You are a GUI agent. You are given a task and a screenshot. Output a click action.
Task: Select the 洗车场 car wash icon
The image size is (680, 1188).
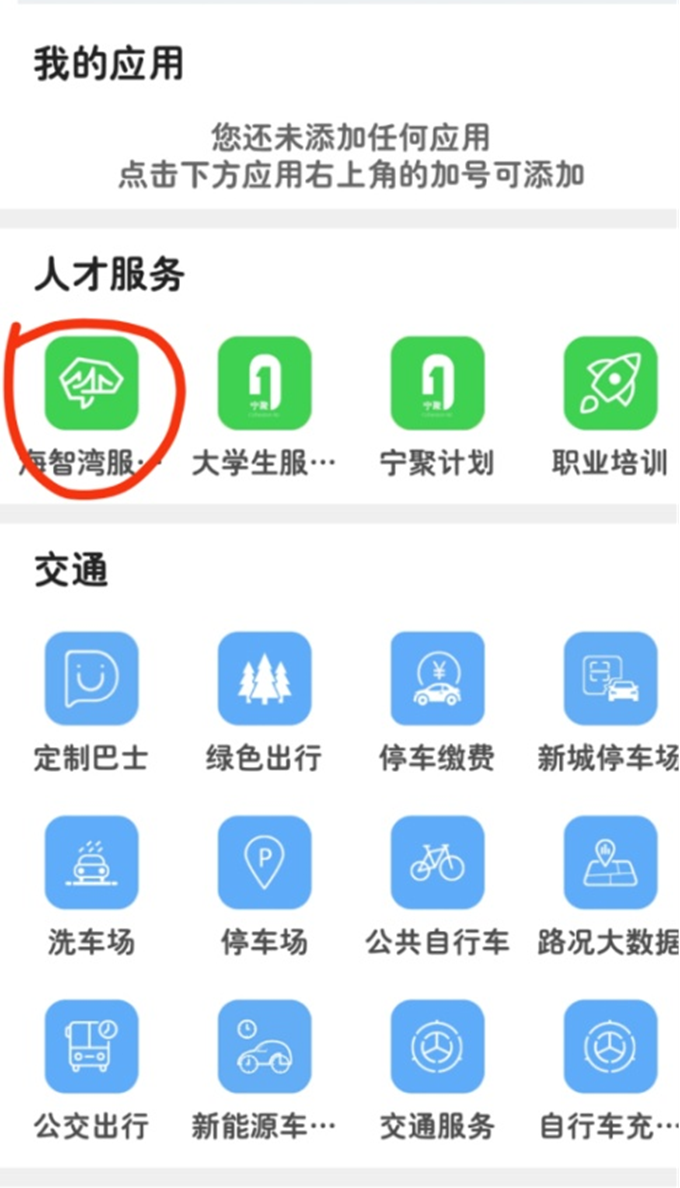pyautogui.click(x=91, y=862)
